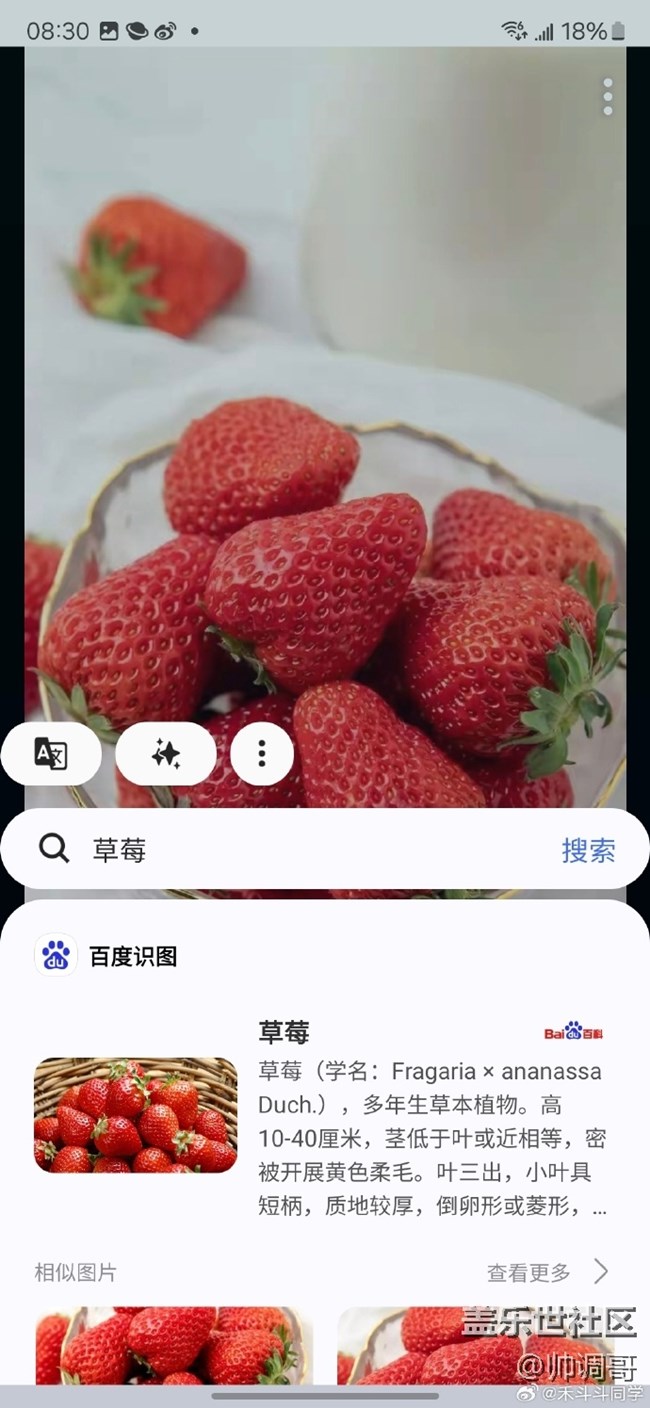
Task: Tap the 搜索 button
Action: (x=588, y=850)
